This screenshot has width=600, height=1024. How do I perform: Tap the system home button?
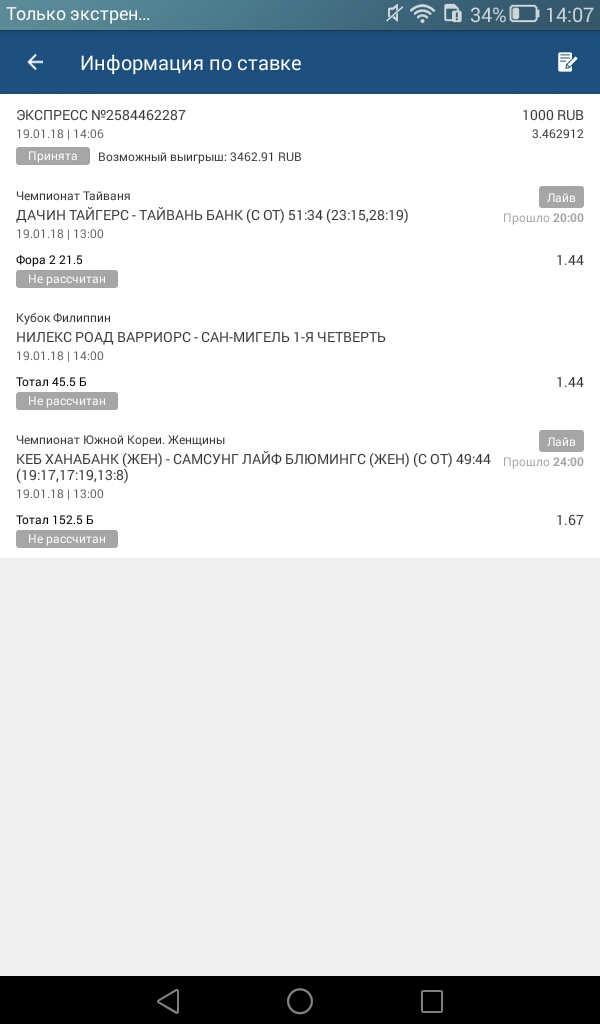pos(300,1000)
